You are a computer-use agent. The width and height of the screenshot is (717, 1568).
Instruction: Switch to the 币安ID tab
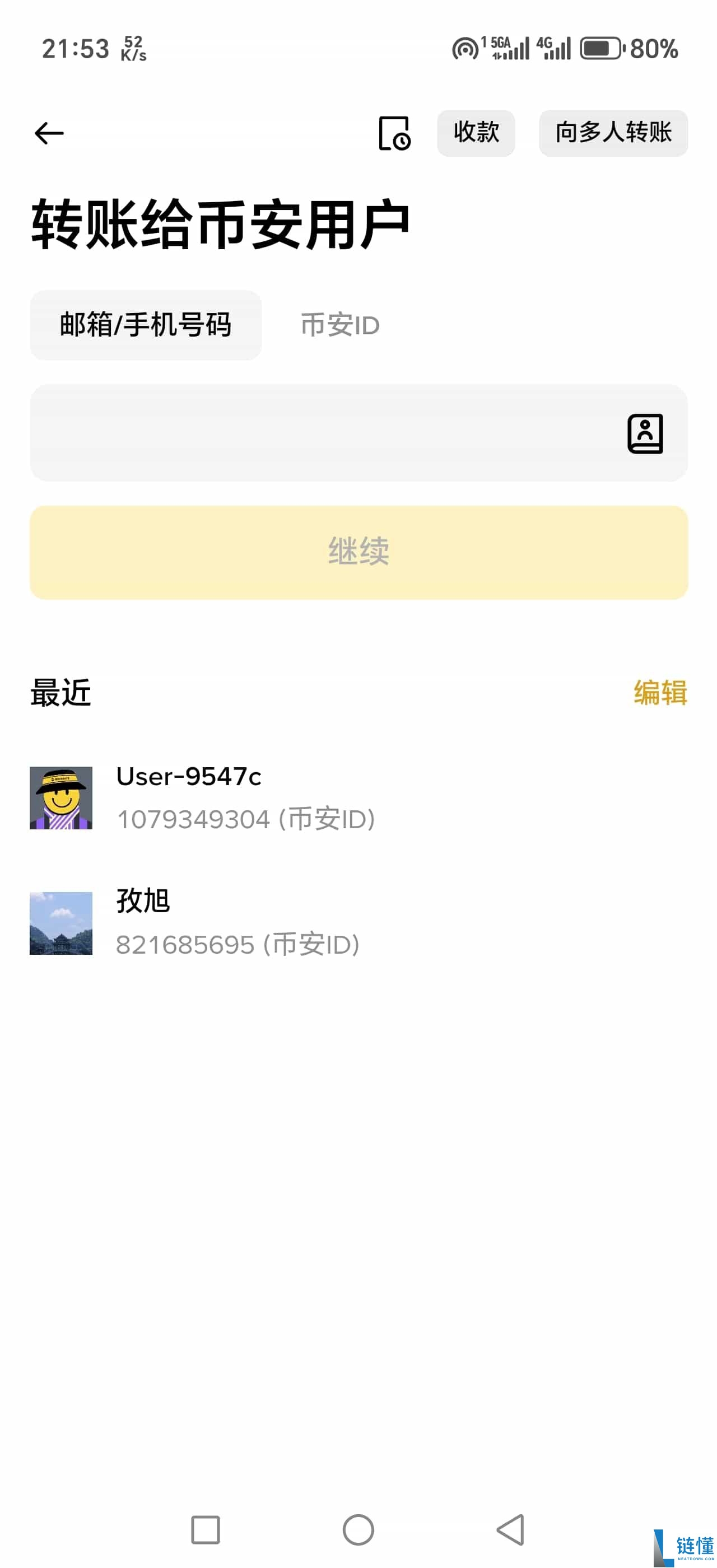340,324
